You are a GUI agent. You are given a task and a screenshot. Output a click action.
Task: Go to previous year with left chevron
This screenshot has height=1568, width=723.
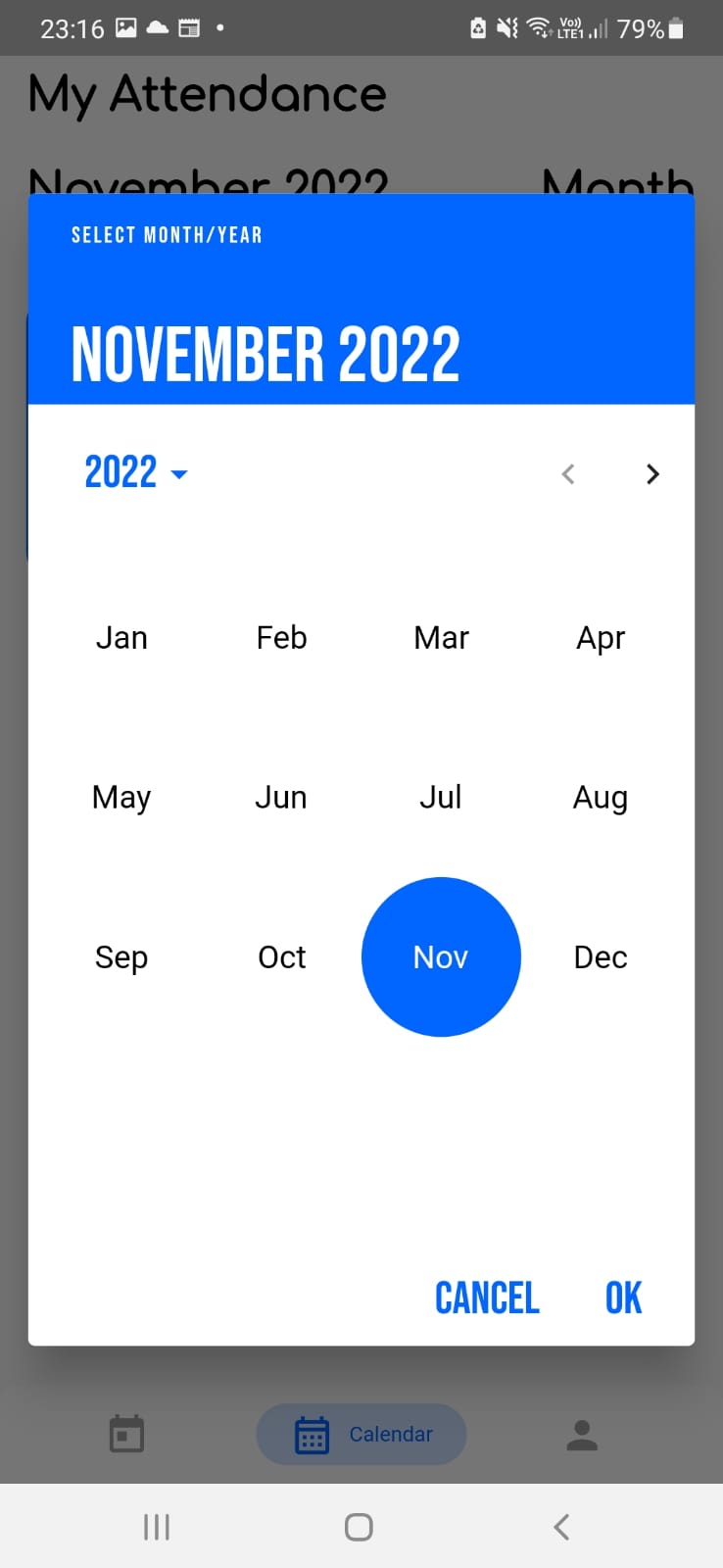[568, 473]
